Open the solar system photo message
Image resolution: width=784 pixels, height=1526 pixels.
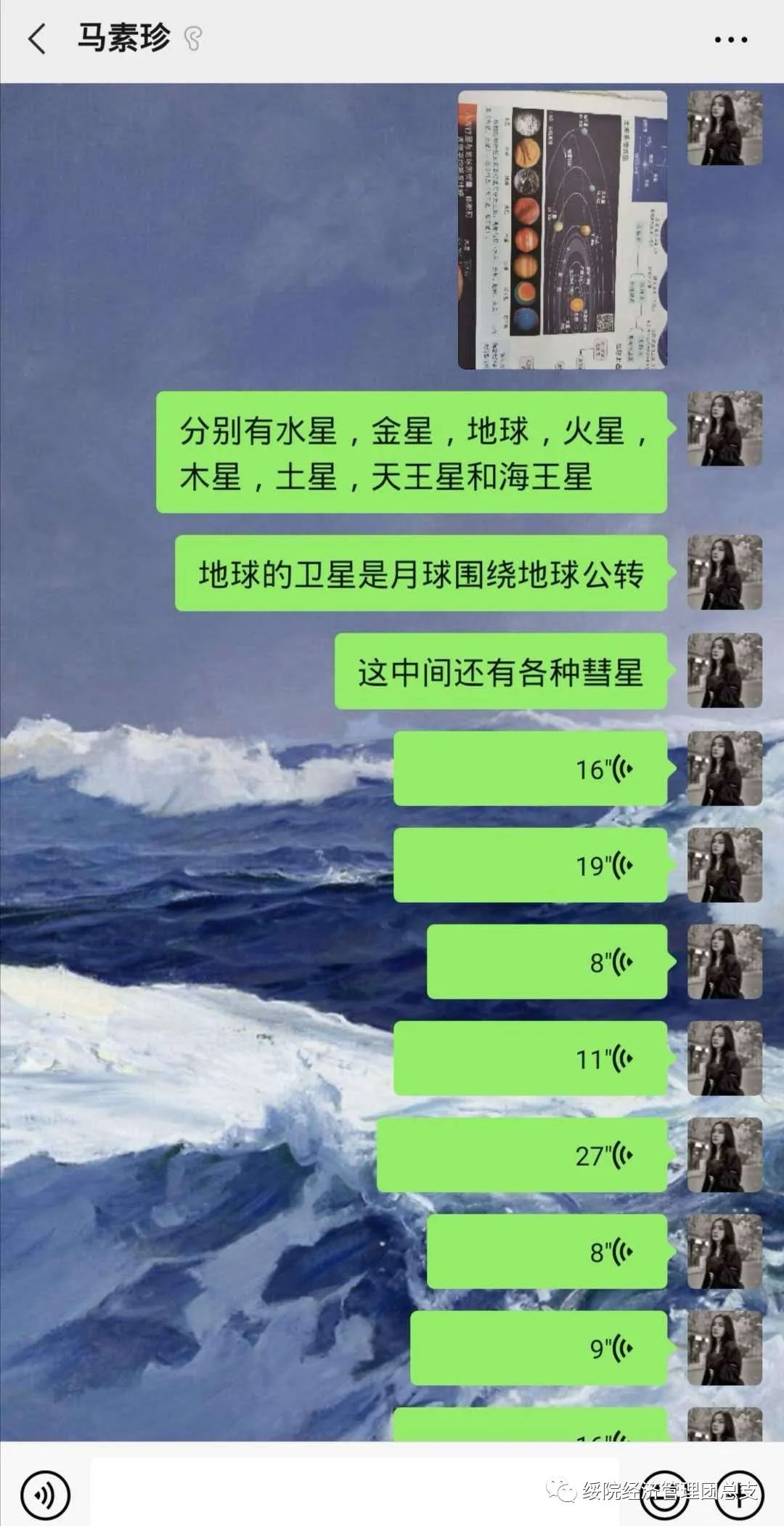pyautogui.click(x=563, y=230)
